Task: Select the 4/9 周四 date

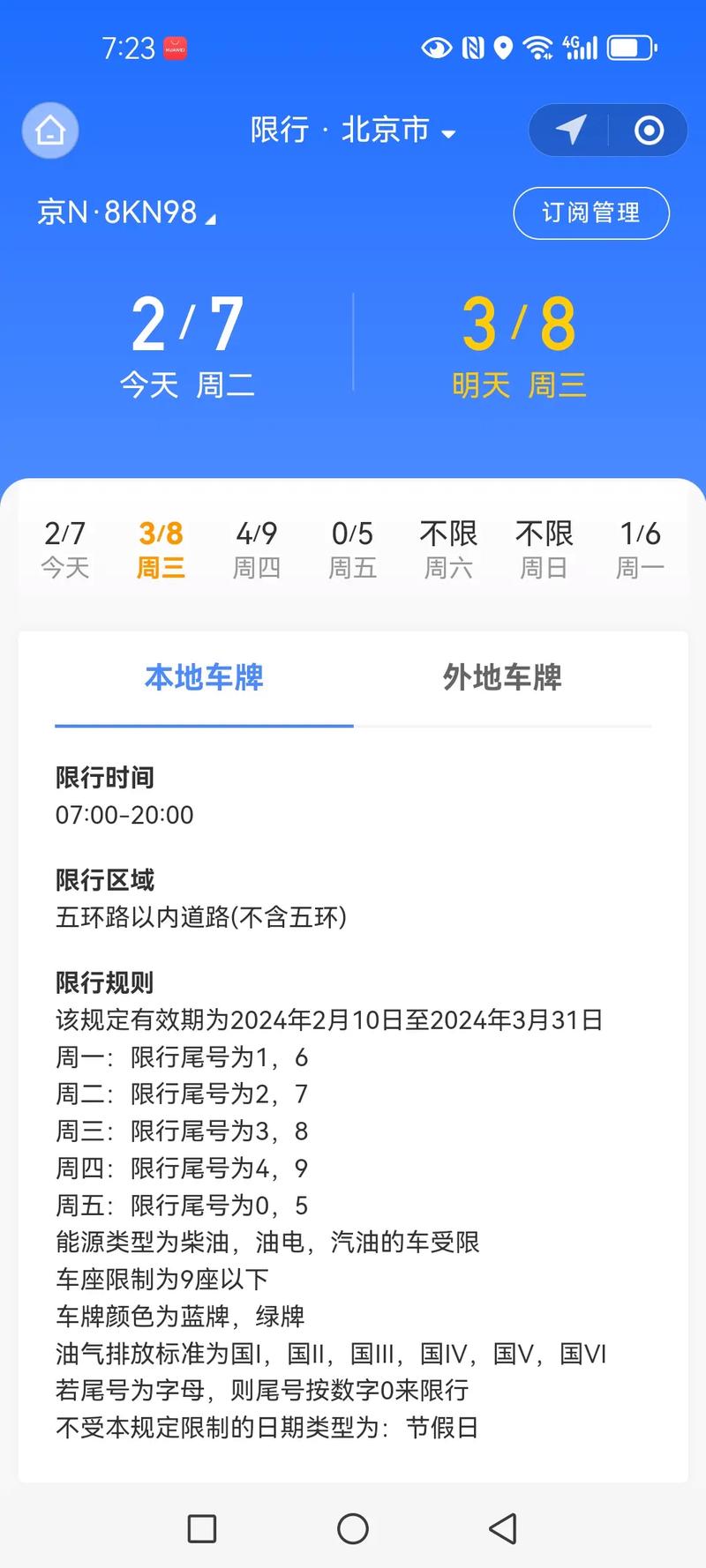Action: click(x=256, y=549)
